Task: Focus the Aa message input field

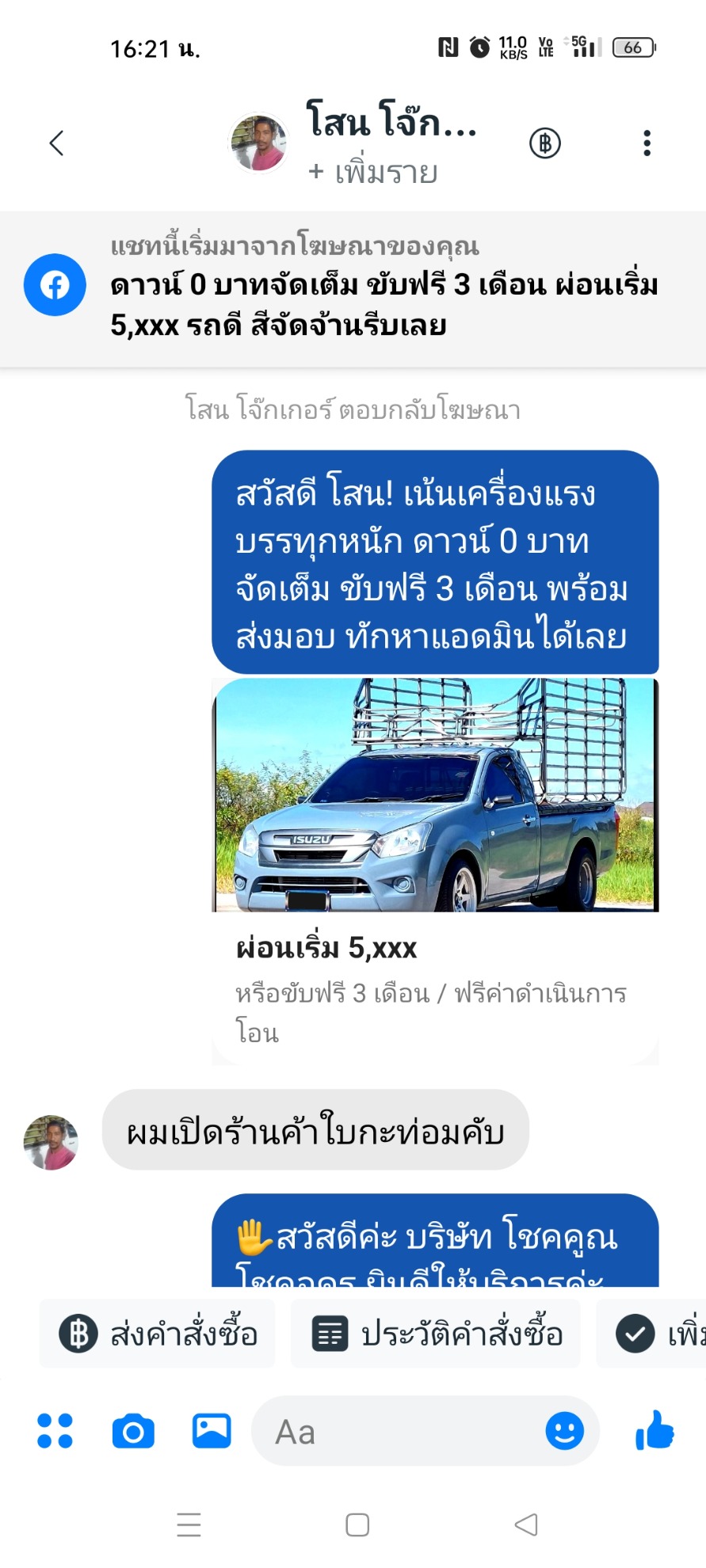Action: (x=396, y=1431)
